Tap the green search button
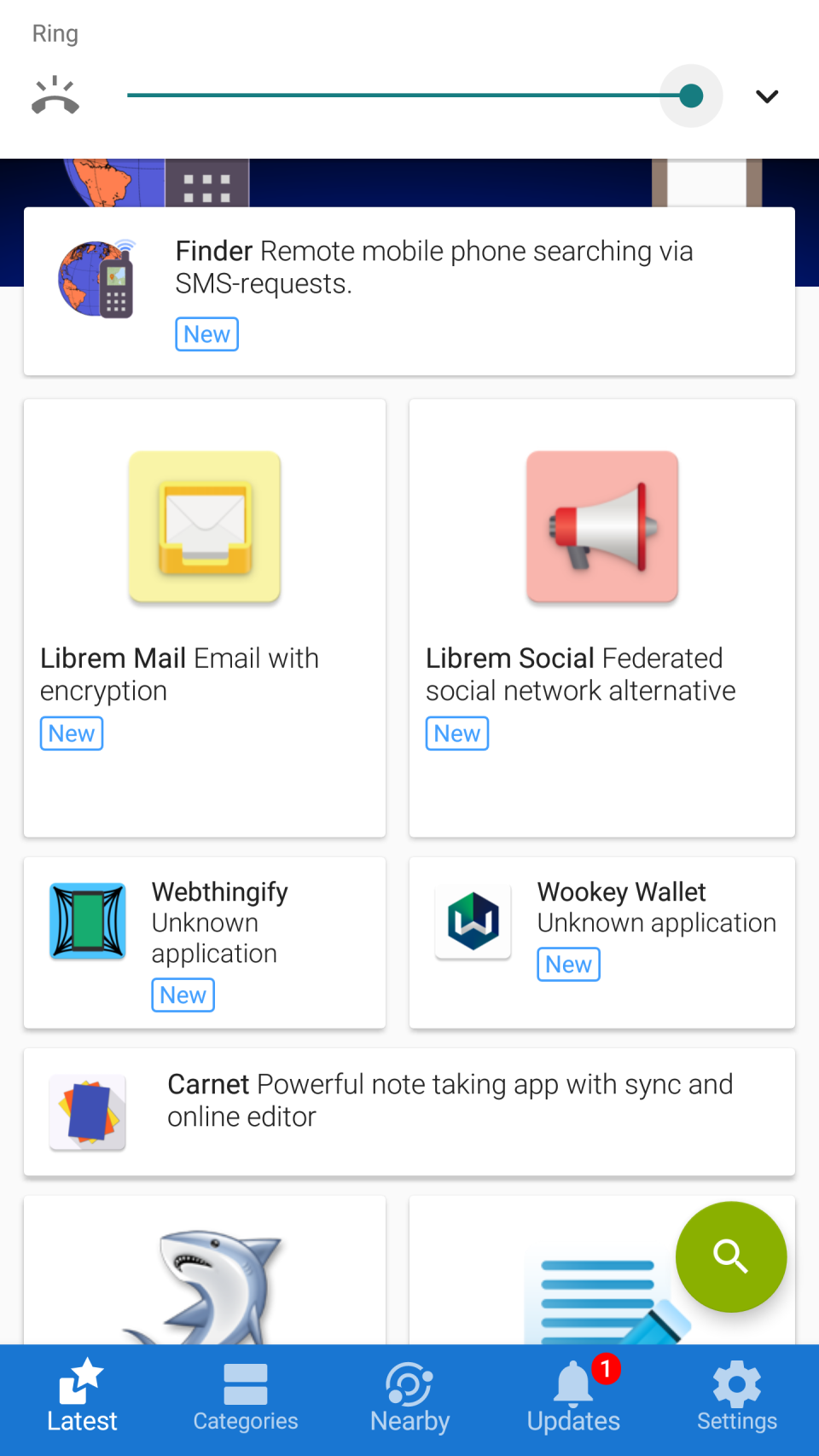The width and height of the screenshot is (819, 1456). point(731,1256)
